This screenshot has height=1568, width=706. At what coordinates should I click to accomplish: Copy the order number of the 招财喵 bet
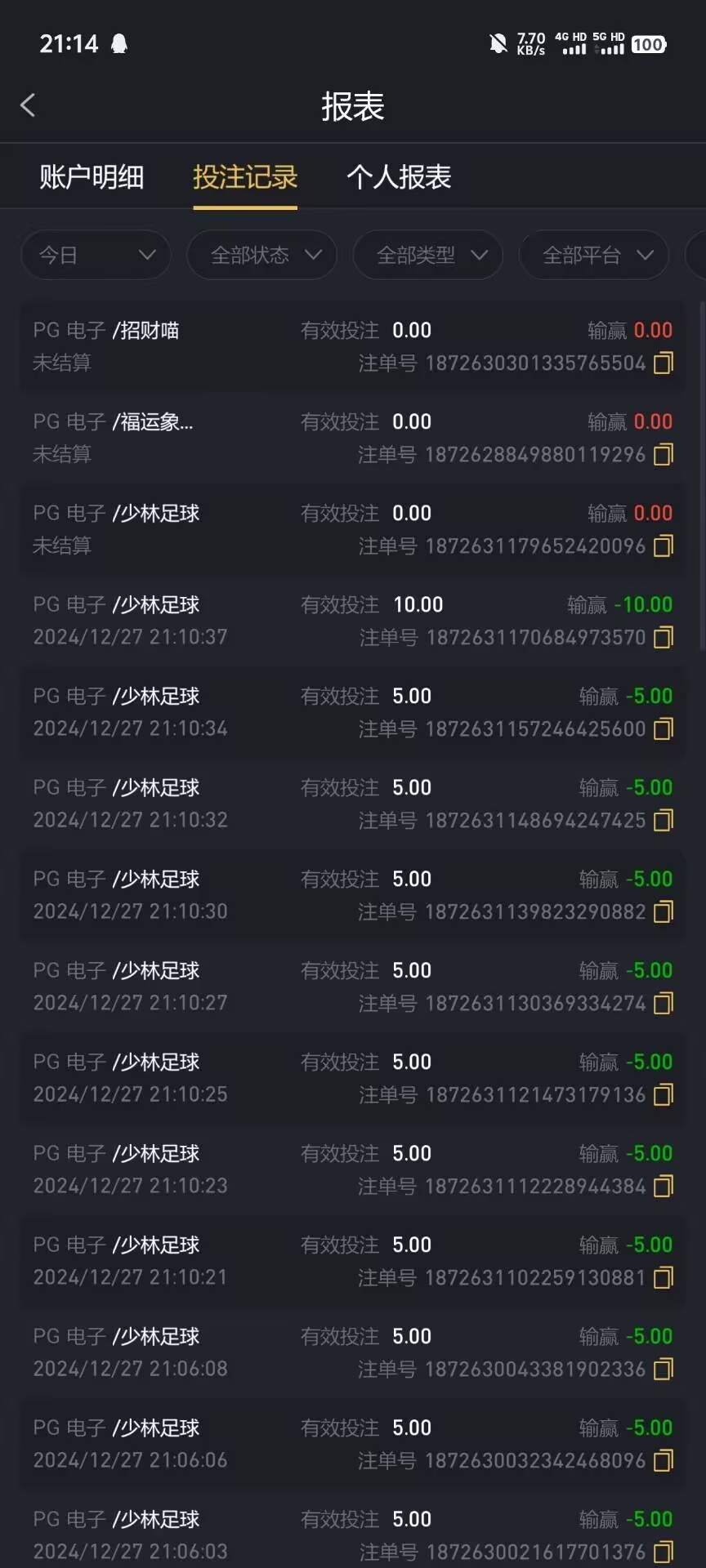coord(664,363)
